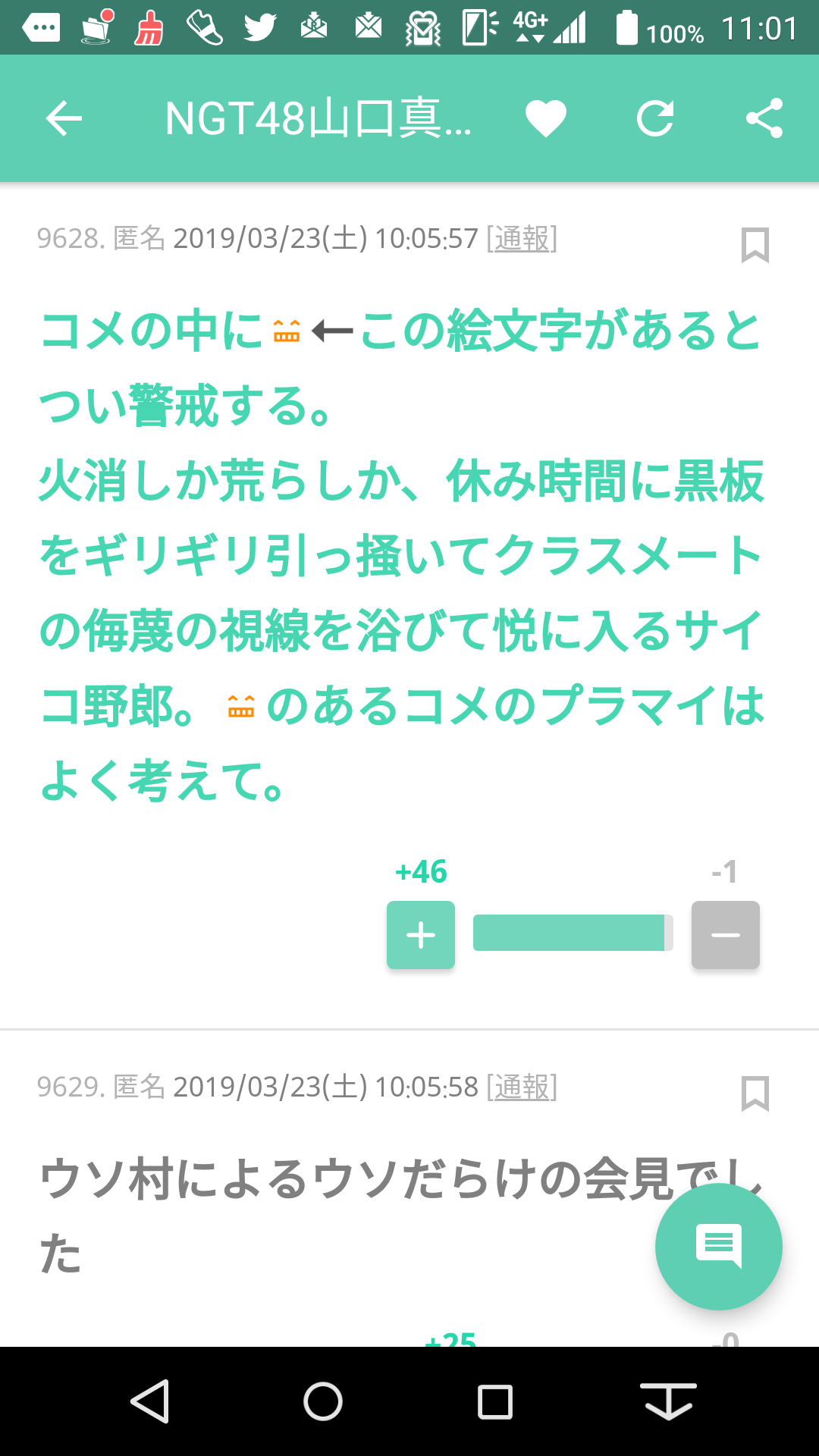Downvote comment 9628 with the minus button
819x1456 pixels.
pos(726,935)
